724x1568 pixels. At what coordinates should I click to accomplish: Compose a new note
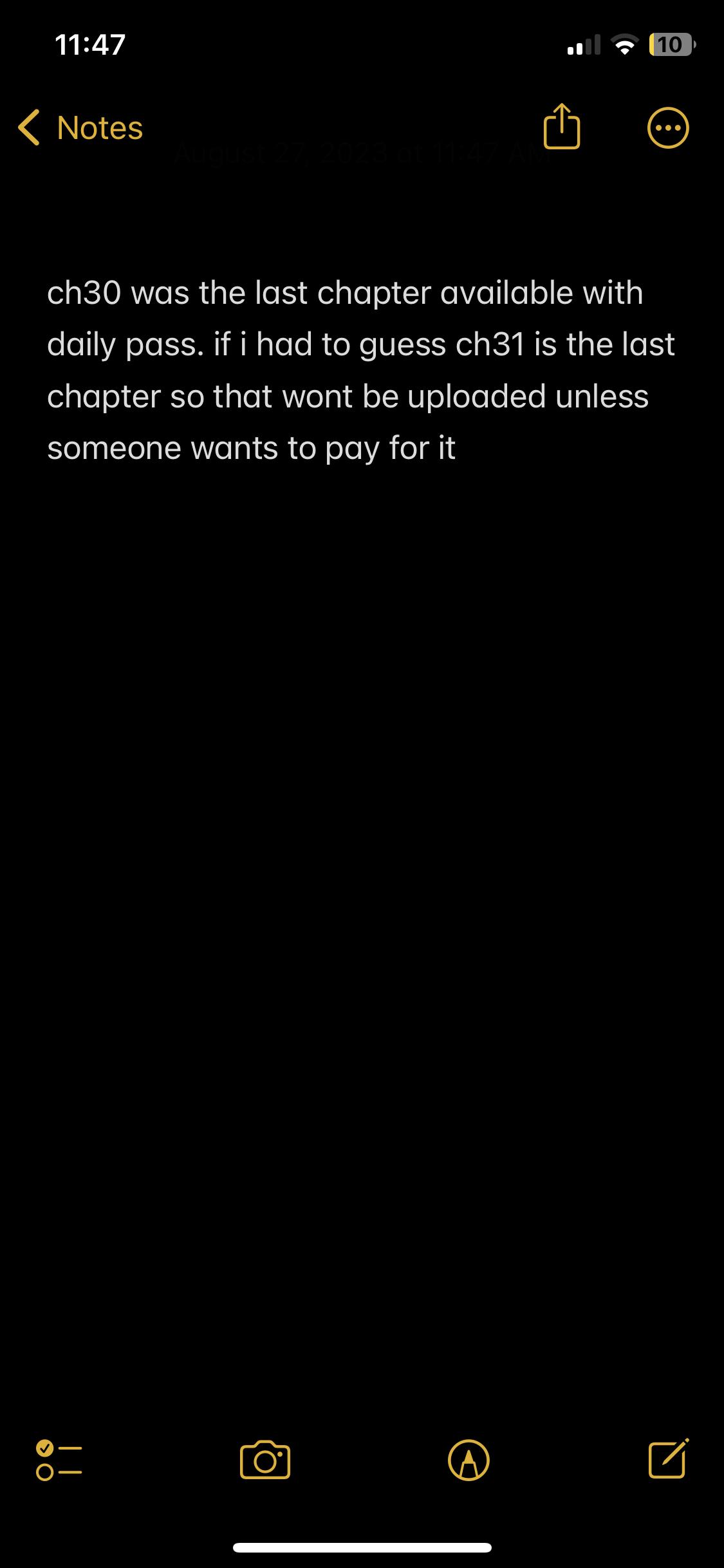point(668,1459)
